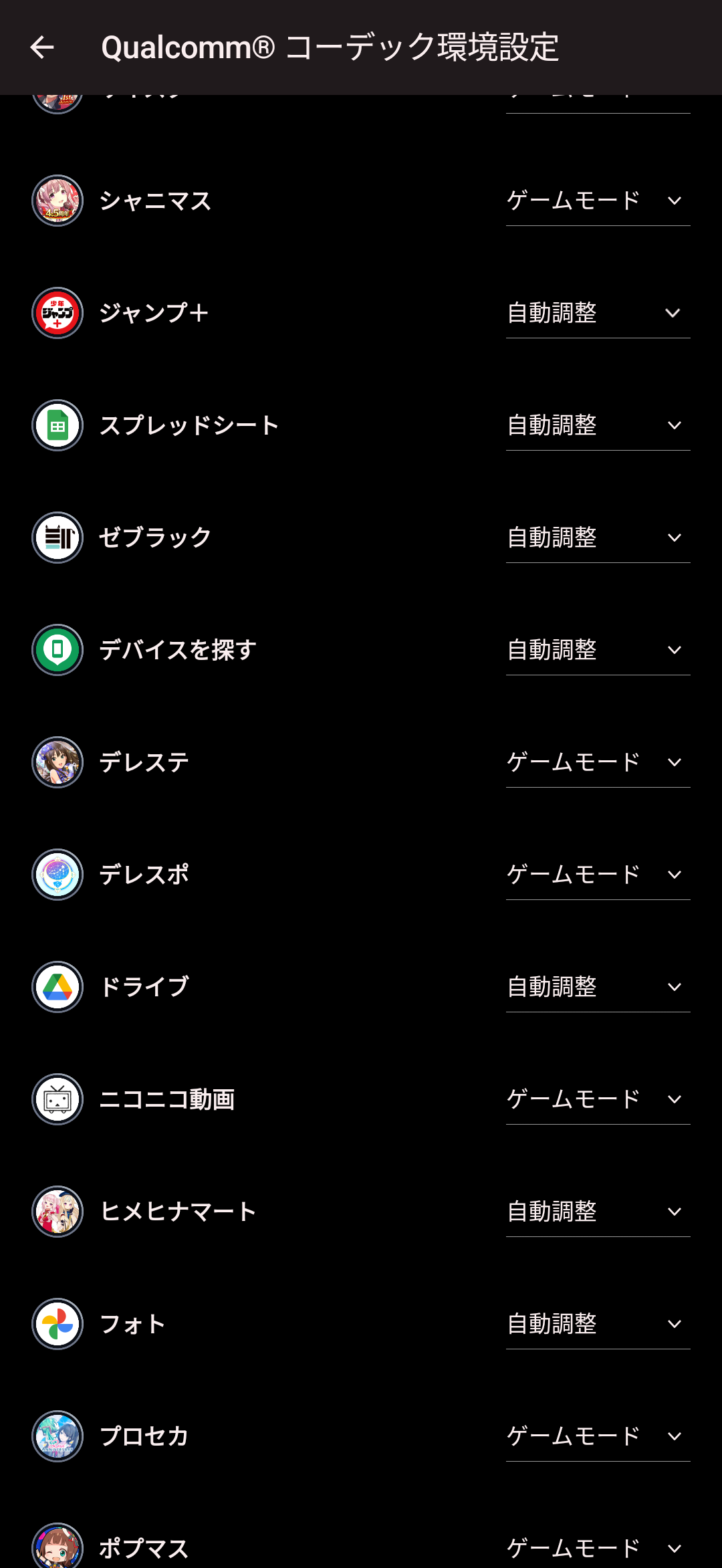The height and width of the screenshot is (1568, 722).
Task: Open the フォト mode dropdown
Action: point(597,1324)
